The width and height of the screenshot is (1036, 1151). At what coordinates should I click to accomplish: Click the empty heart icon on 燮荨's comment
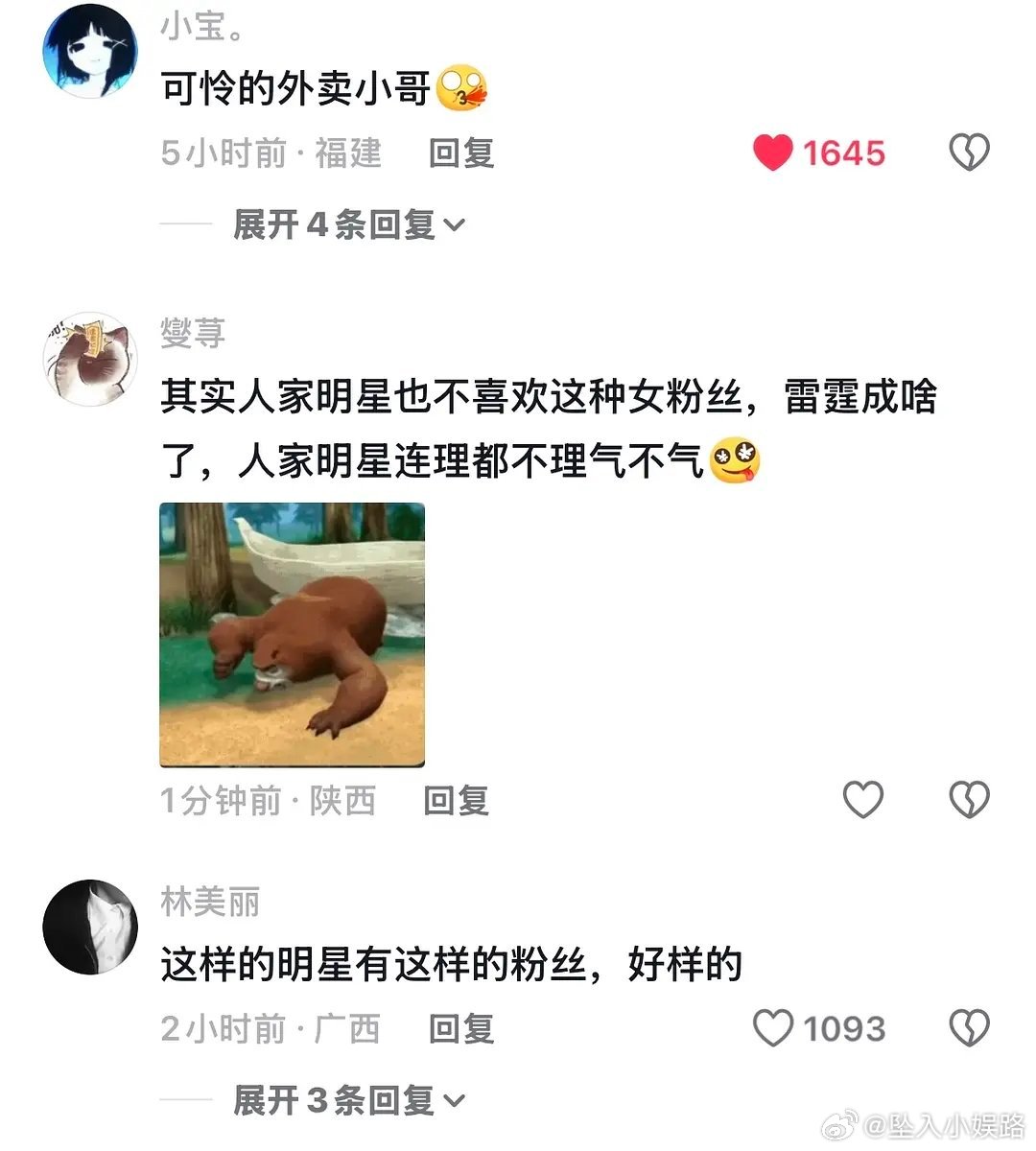pos(863,799)
